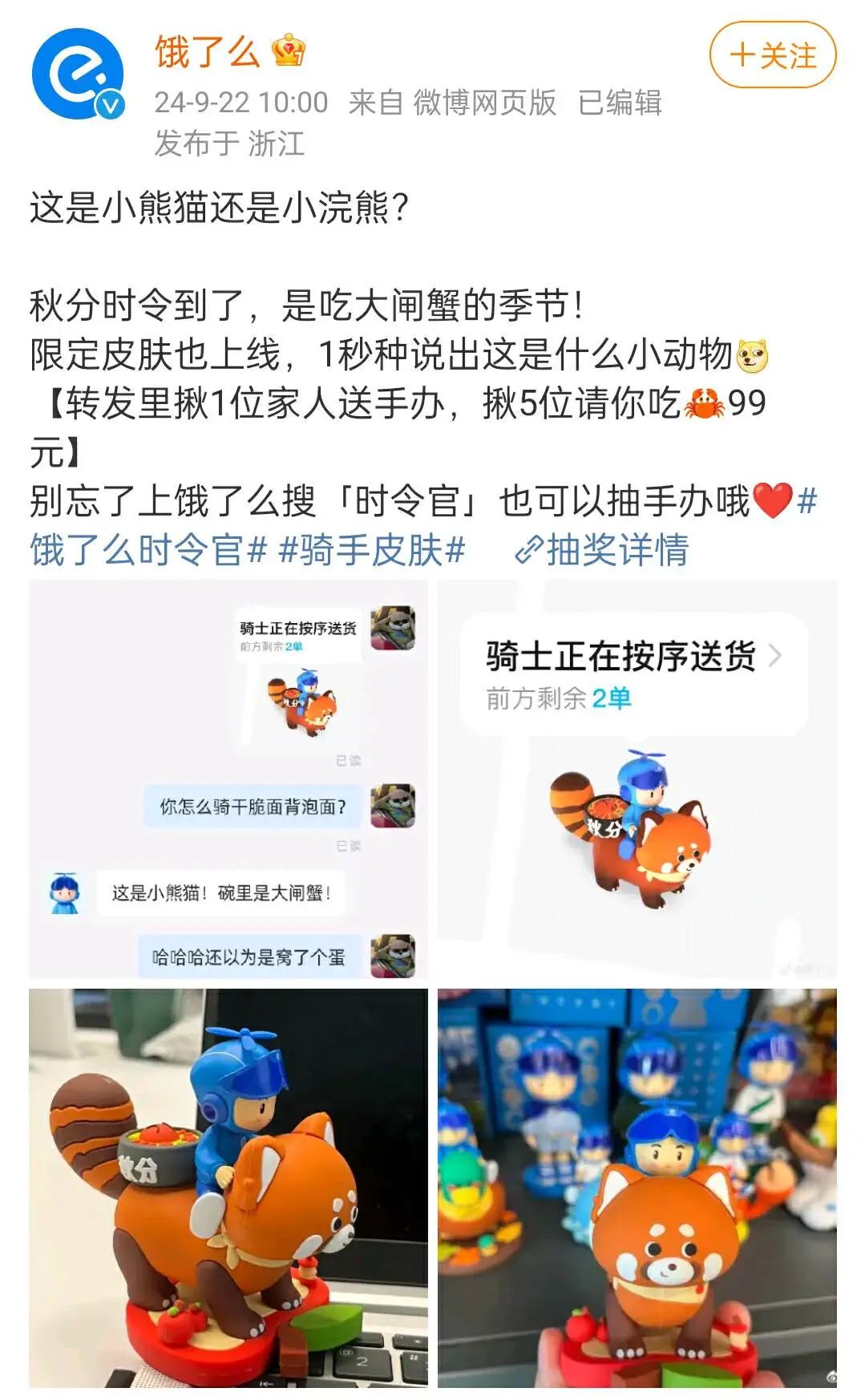Follow the 饿了么 account
Image resolution: width=865 pixels, height=1400 pixels.
point(772,55)
